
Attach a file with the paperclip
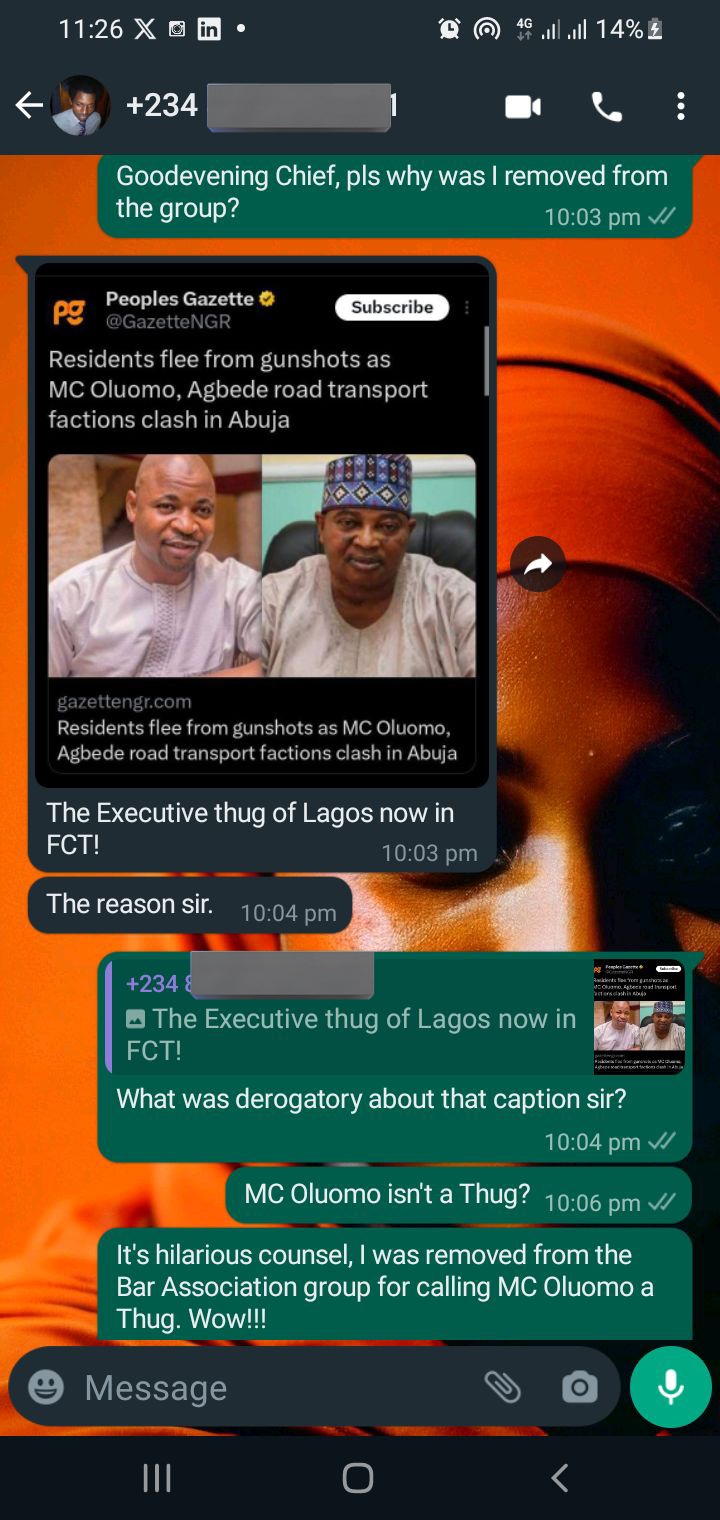(502, 1387)
